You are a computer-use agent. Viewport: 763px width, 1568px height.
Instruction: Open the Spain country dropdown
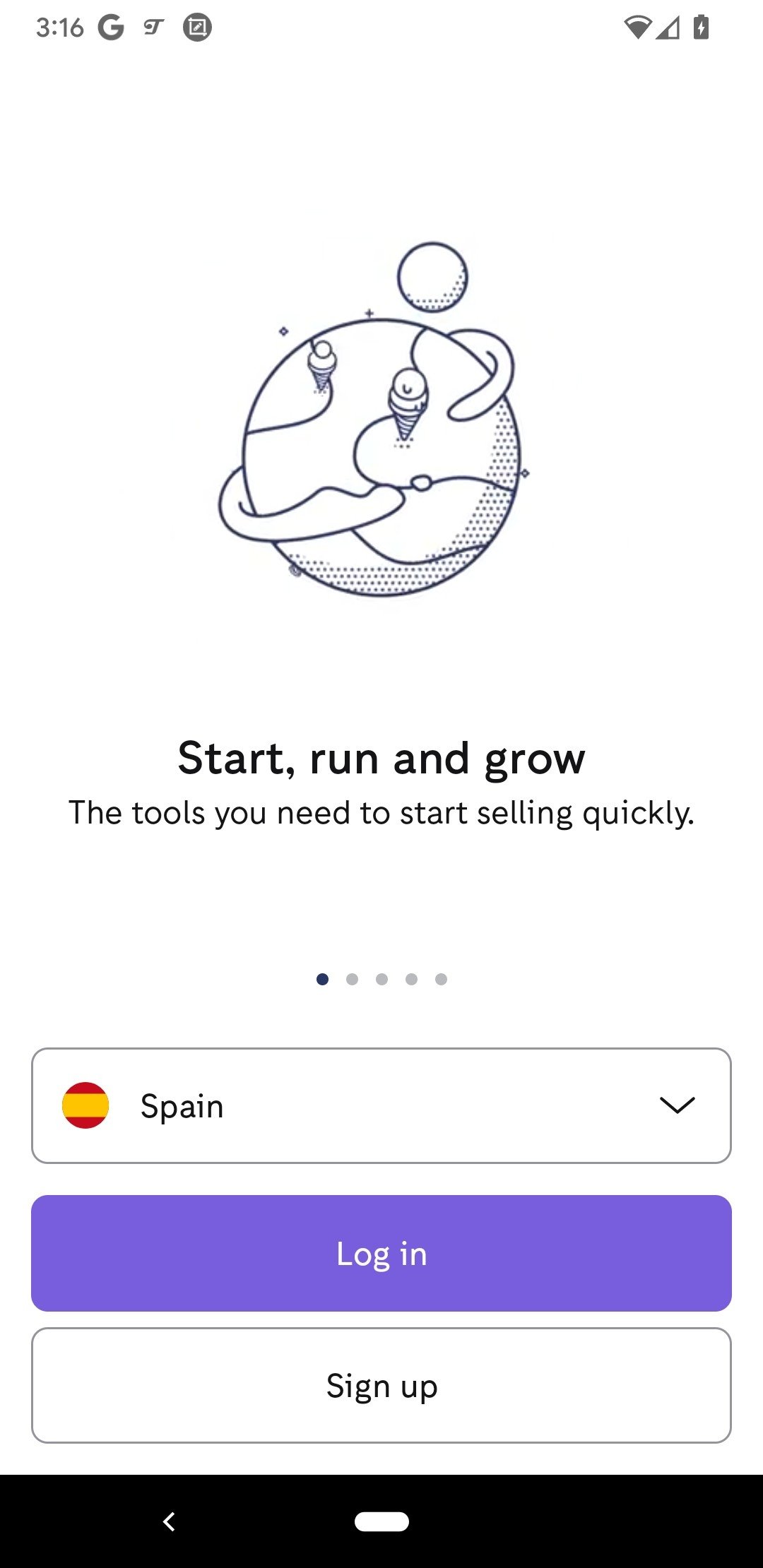click(381, 1105)
